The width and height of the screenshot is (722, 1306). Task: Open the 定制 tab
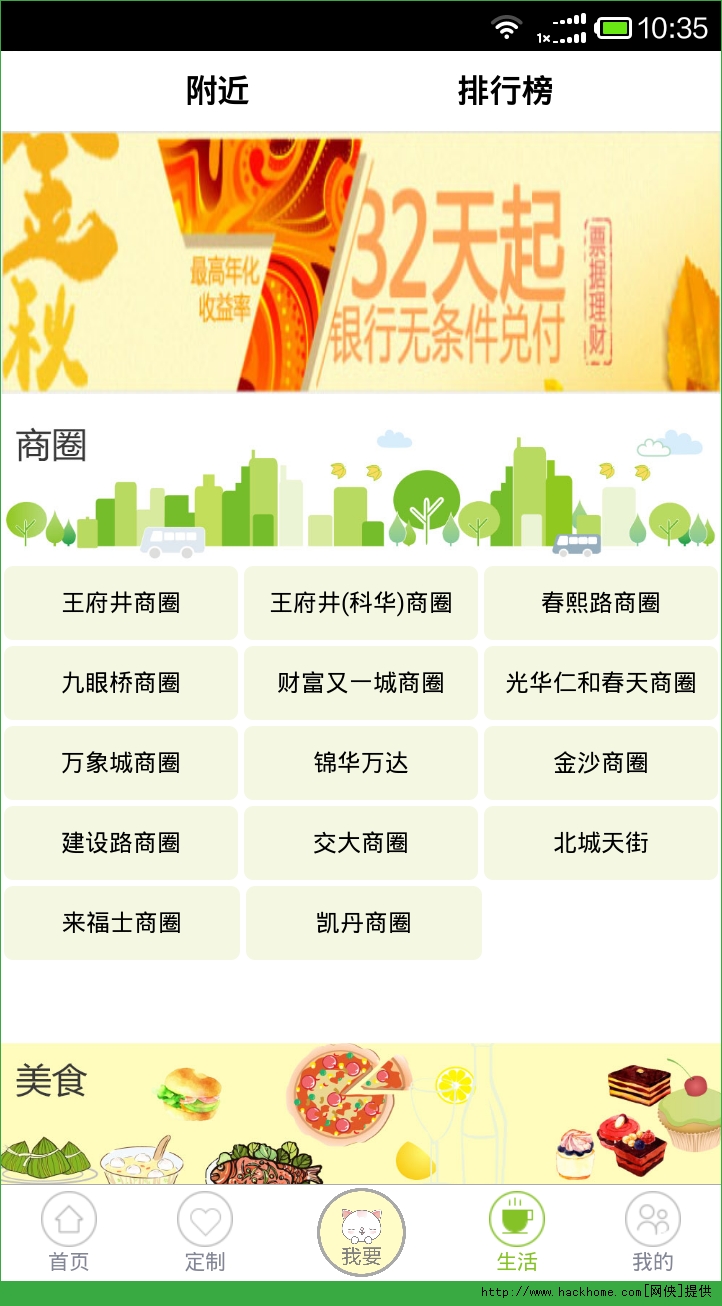205,1232
